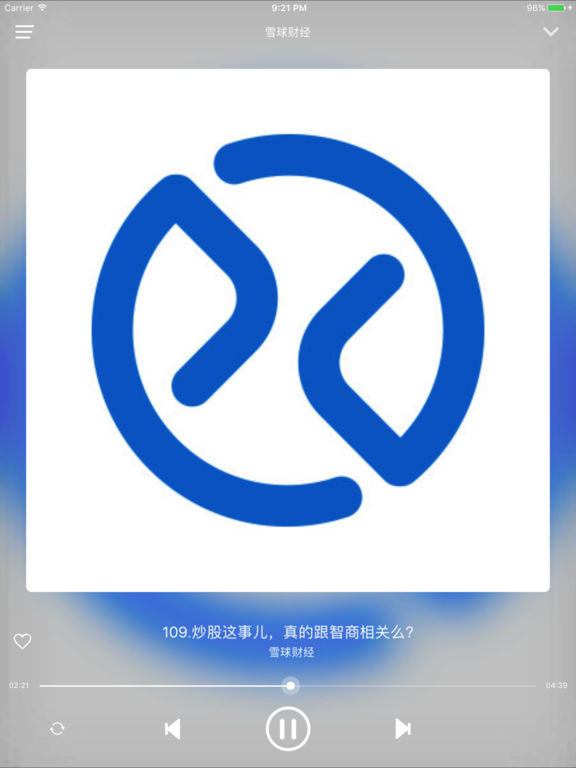Pause the current episode
The height and width of the screenshot is (768, 576).
(x=288, y=729)
